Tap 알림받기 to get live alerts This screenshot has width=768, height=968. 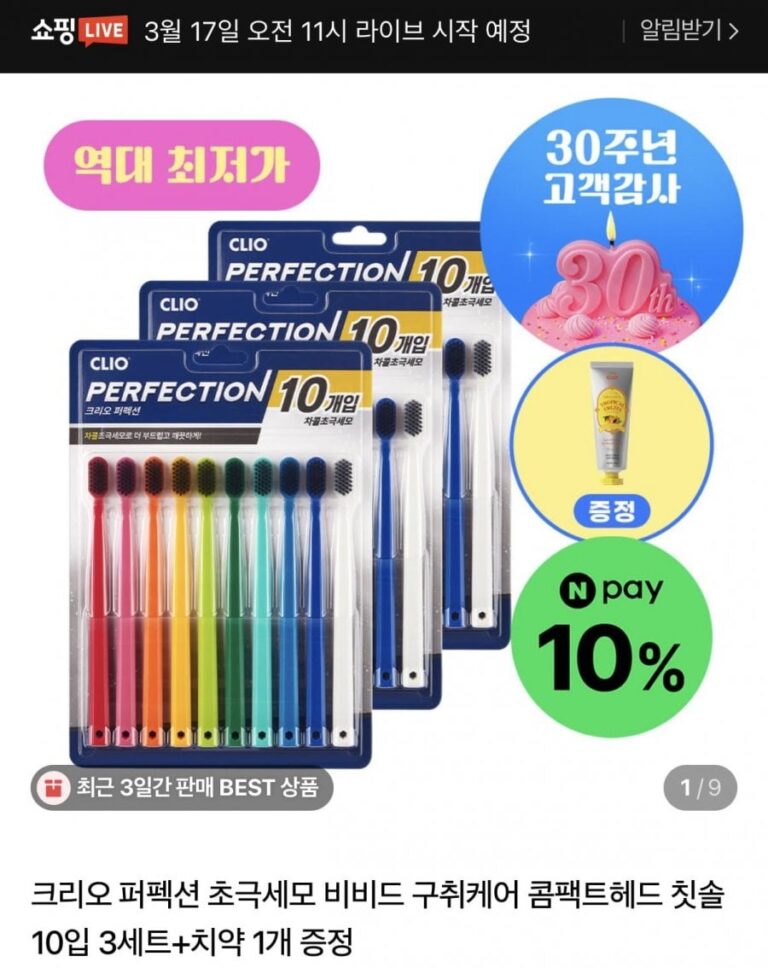(x=688, y=30)
